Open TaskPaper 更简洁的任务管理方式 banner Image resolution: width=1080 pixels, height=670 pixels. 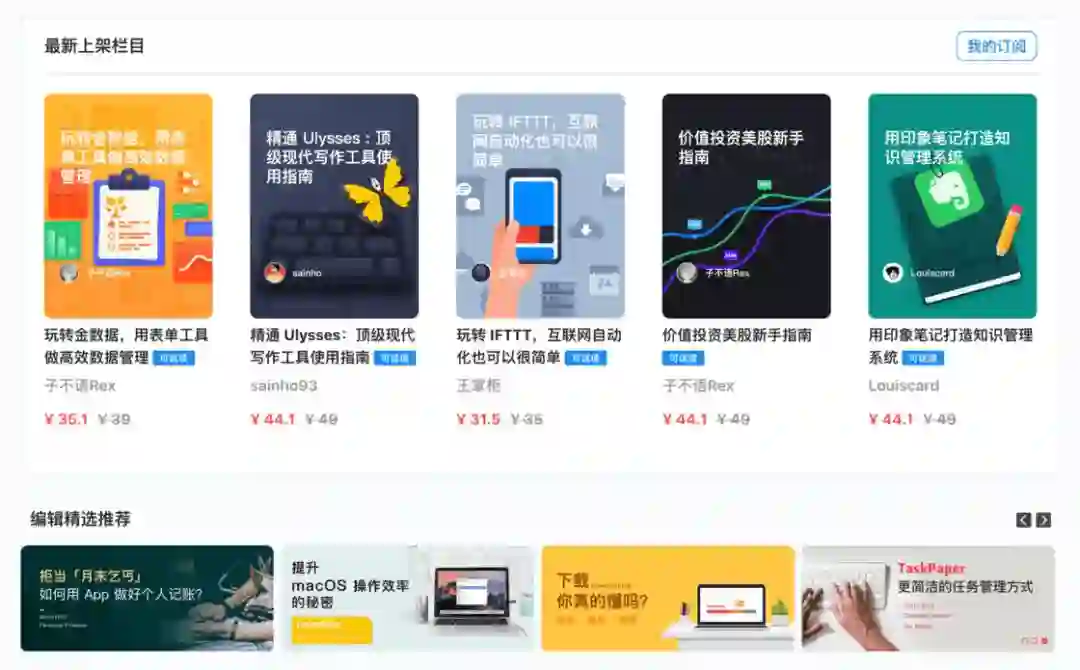point(928,598)
